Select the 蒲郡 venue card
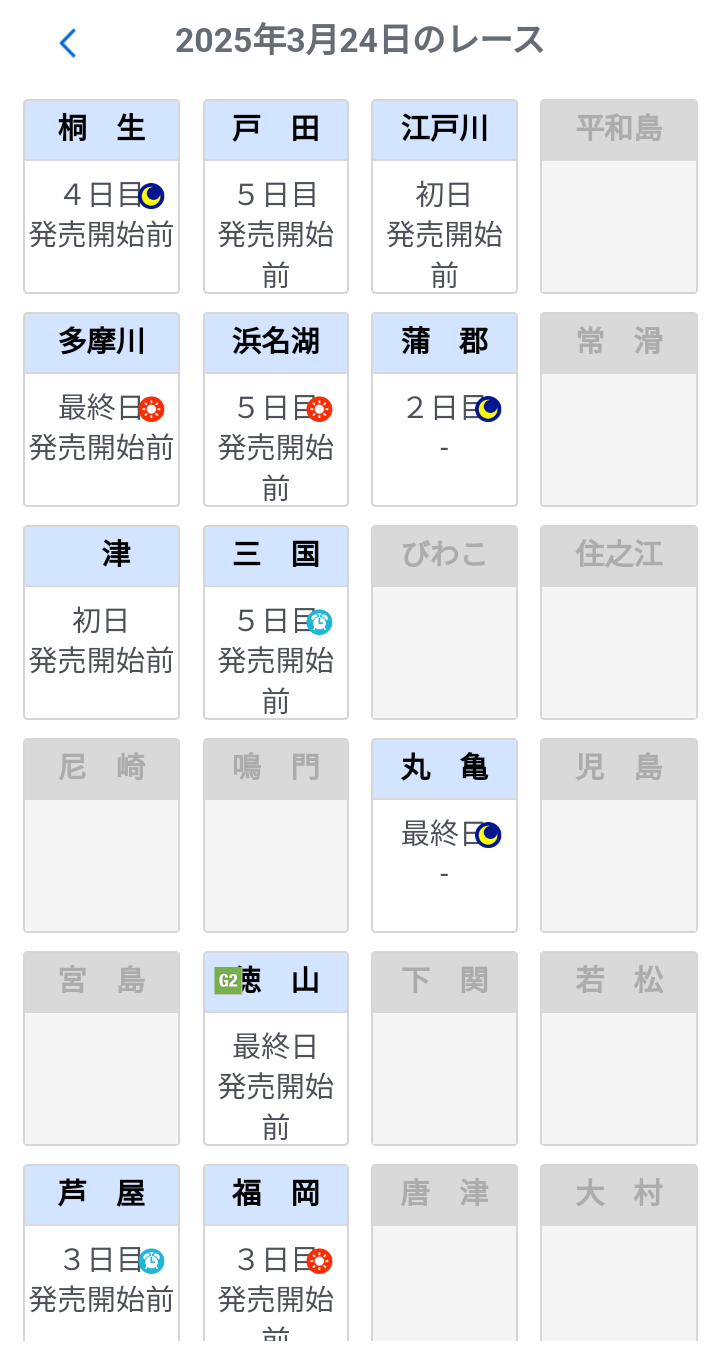The width and height of the screenshot is (705, 1371). pyautogui.click(x=444, y=409)
